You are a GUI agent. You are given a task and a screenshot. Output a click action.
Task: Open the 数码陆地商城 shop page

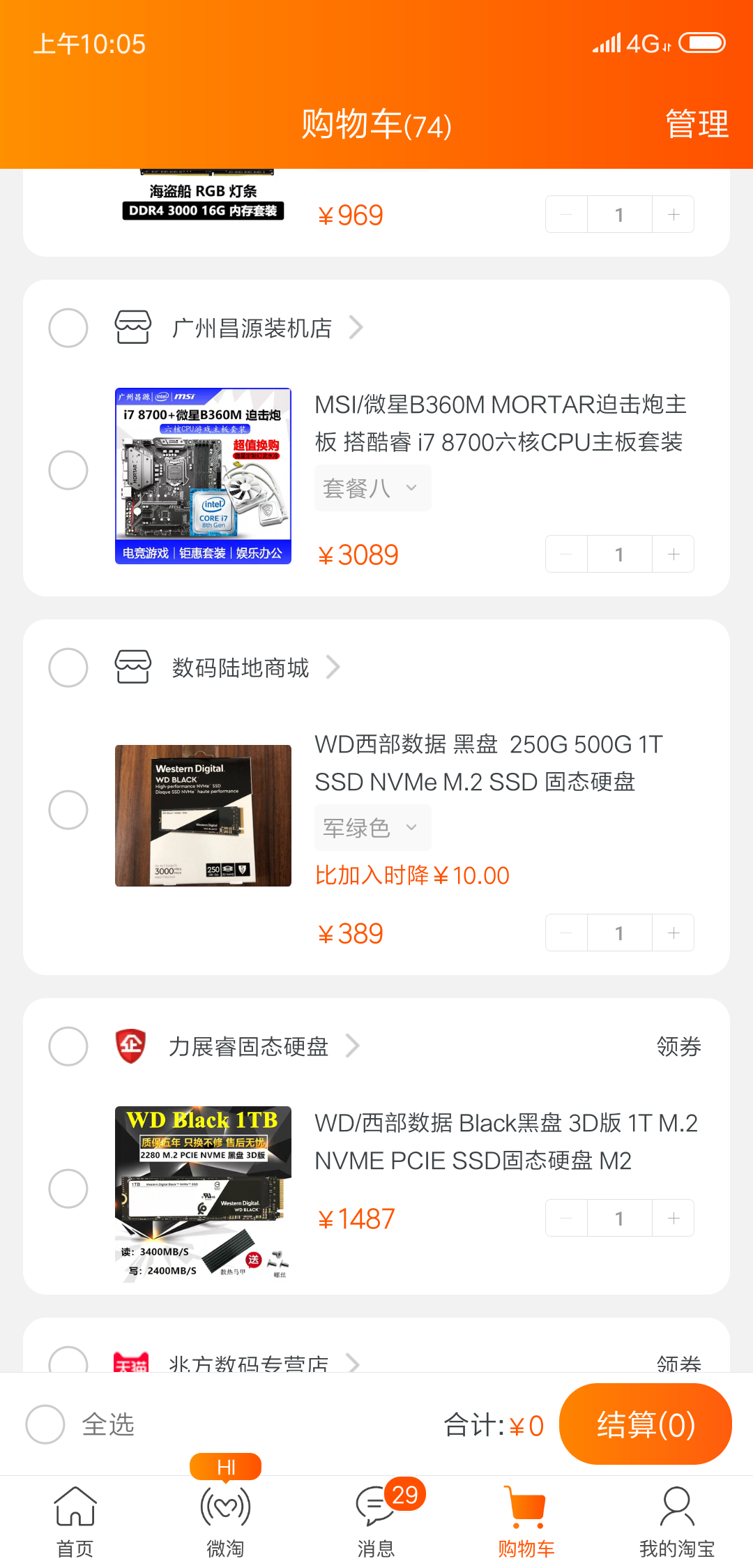(241, 668)
